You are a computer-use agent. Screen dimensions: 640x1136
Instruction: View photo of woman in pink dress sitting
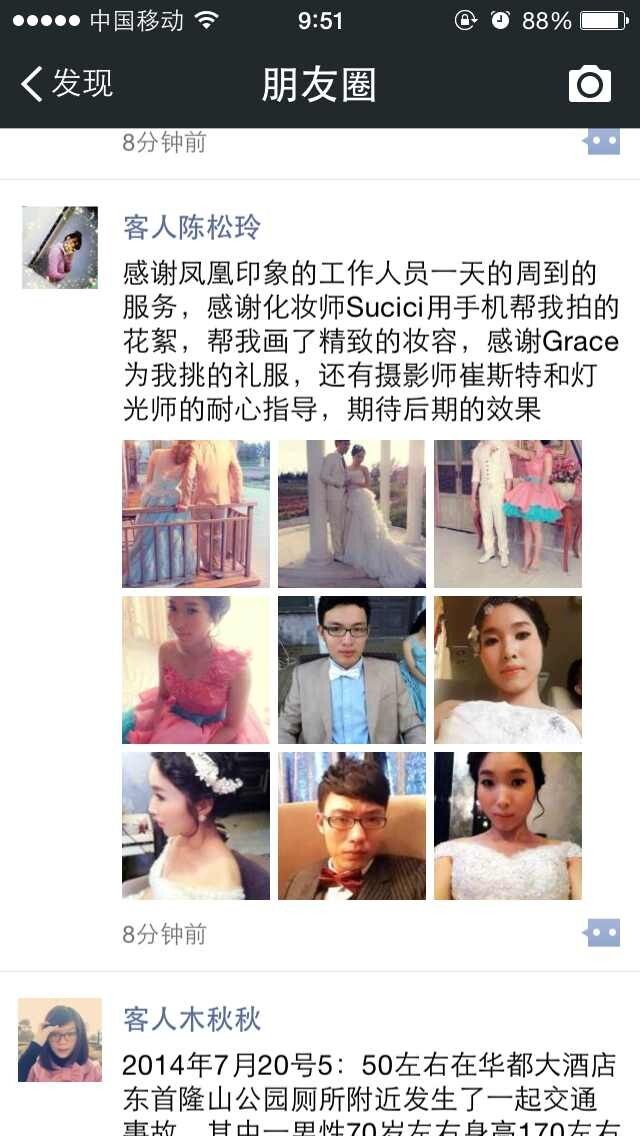[x=196, y=669]
